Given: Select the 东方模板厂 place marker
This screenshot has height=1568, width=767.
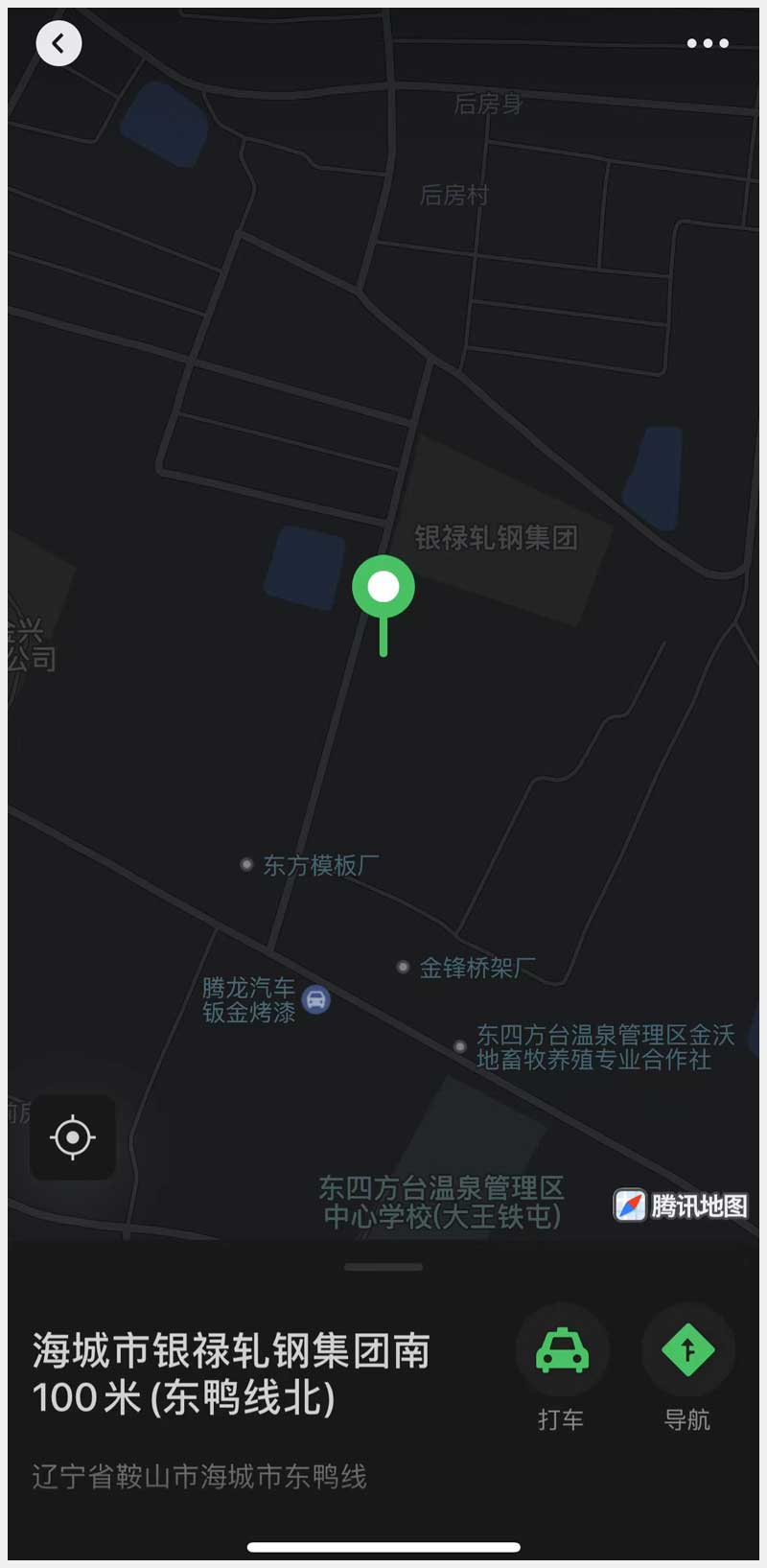Looking at the screenshot, I should [x=247, y=865].
